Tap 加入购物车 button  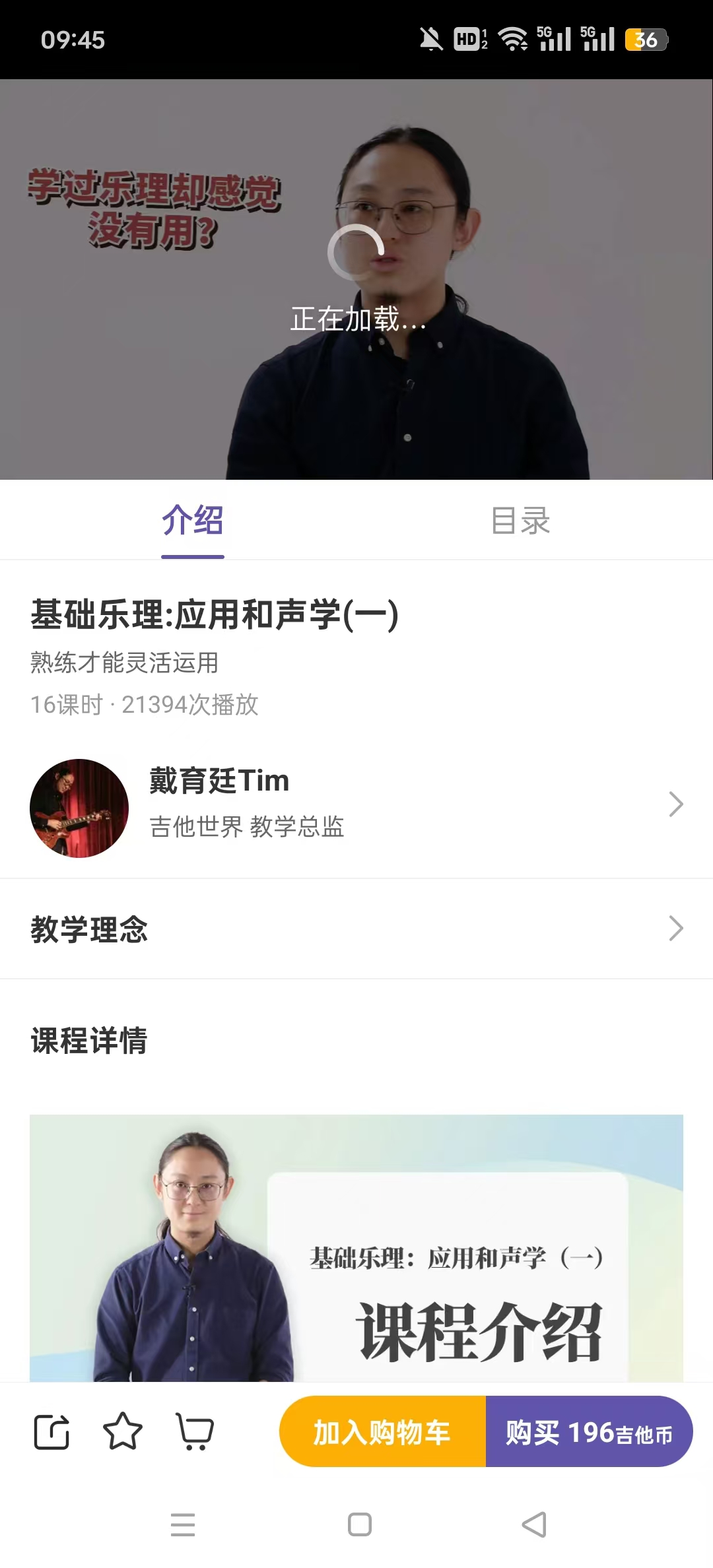383,1432
